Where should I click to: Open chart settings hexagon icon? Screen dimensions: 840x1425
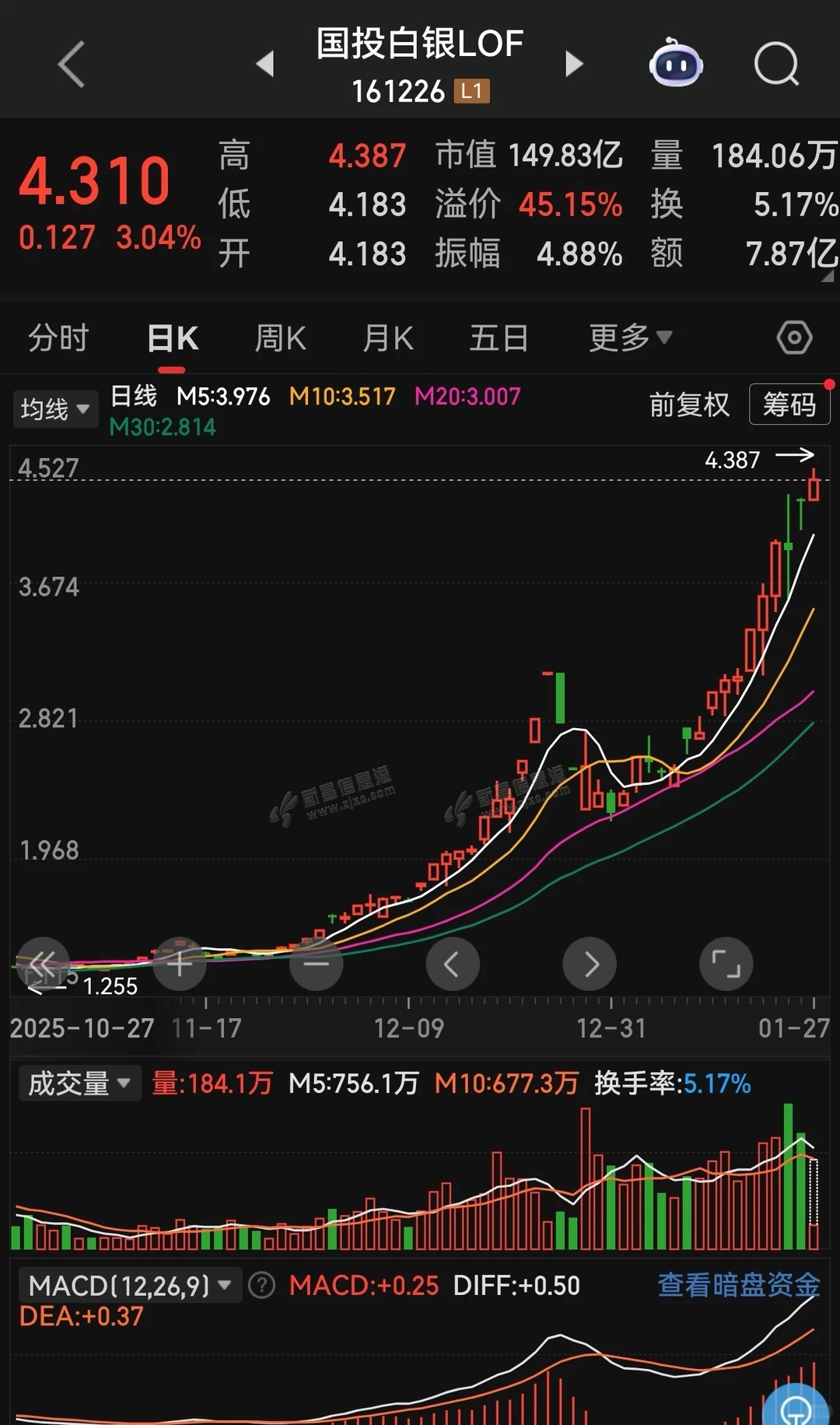coord(794,338)
